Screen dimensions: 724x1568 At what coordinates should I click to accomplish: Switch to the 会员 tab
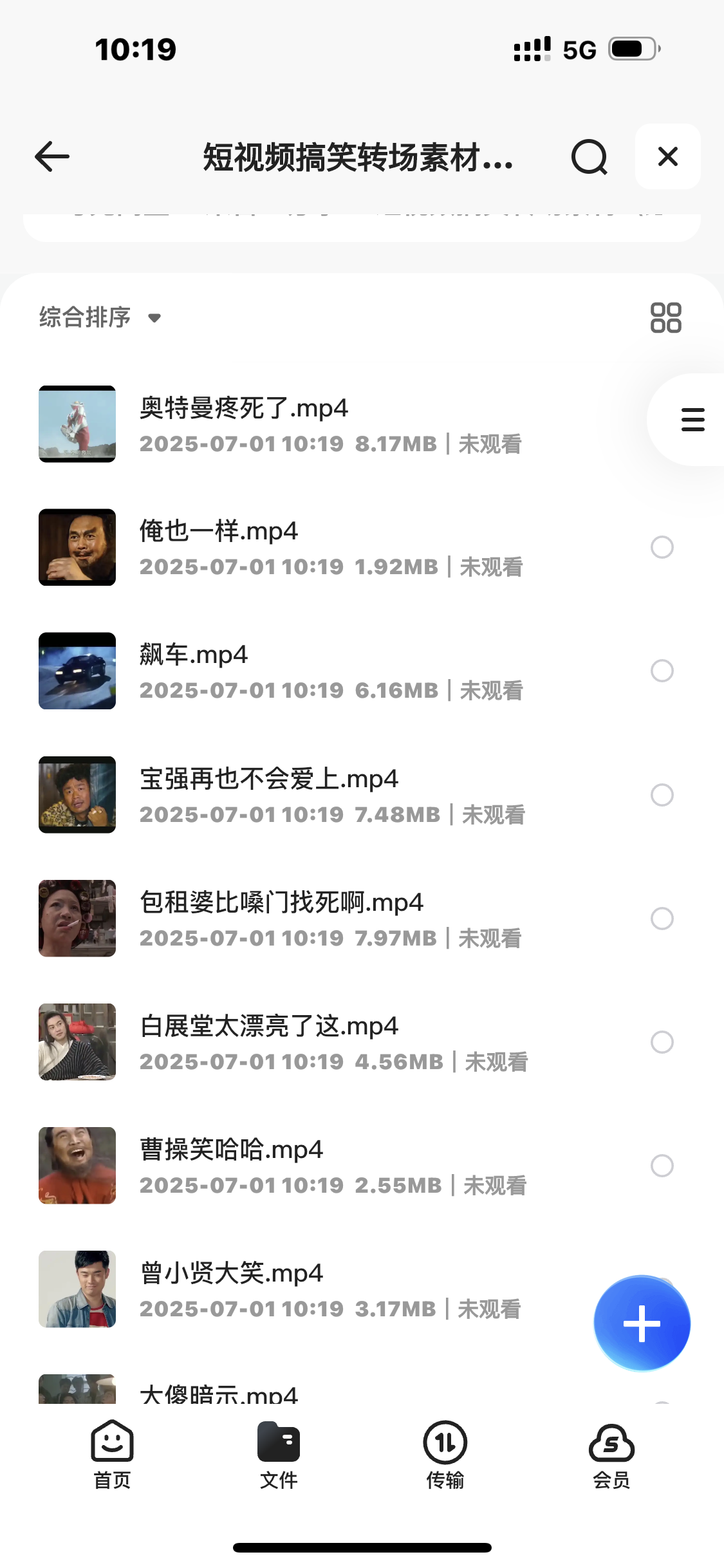(611, 1455)
